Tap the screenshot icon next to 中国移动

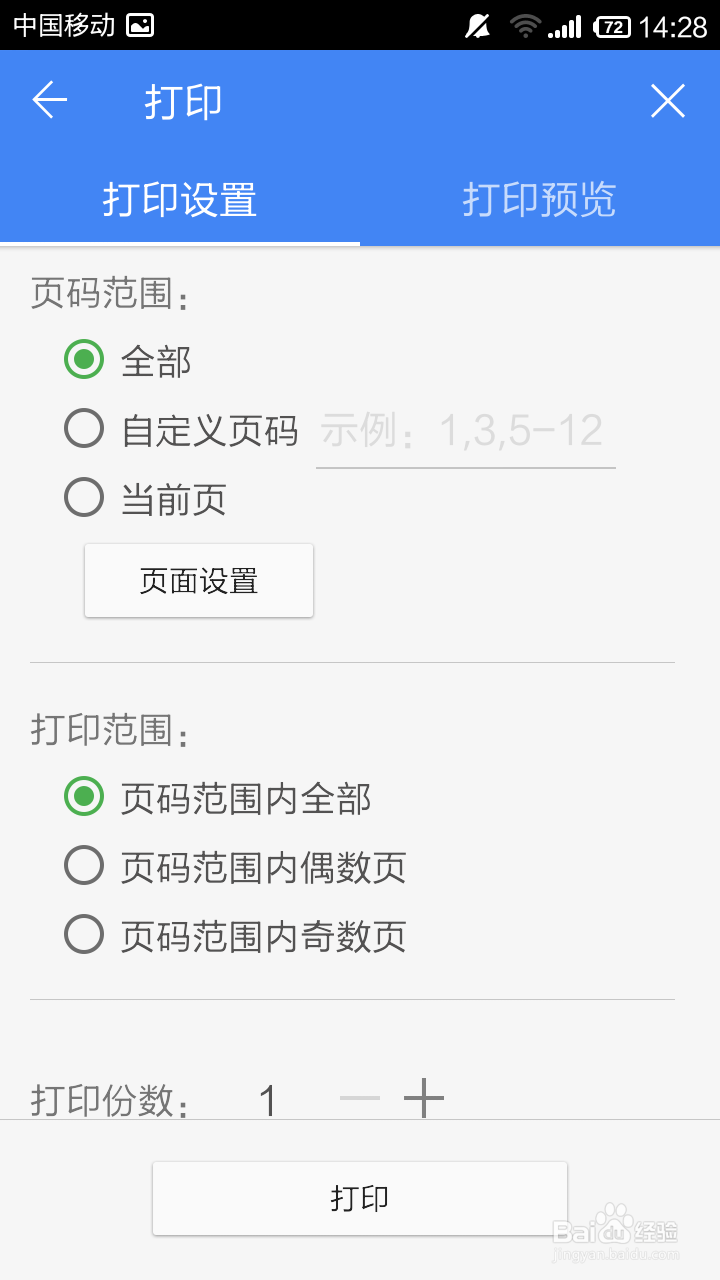pyautogui.click(x=139, y=25)
